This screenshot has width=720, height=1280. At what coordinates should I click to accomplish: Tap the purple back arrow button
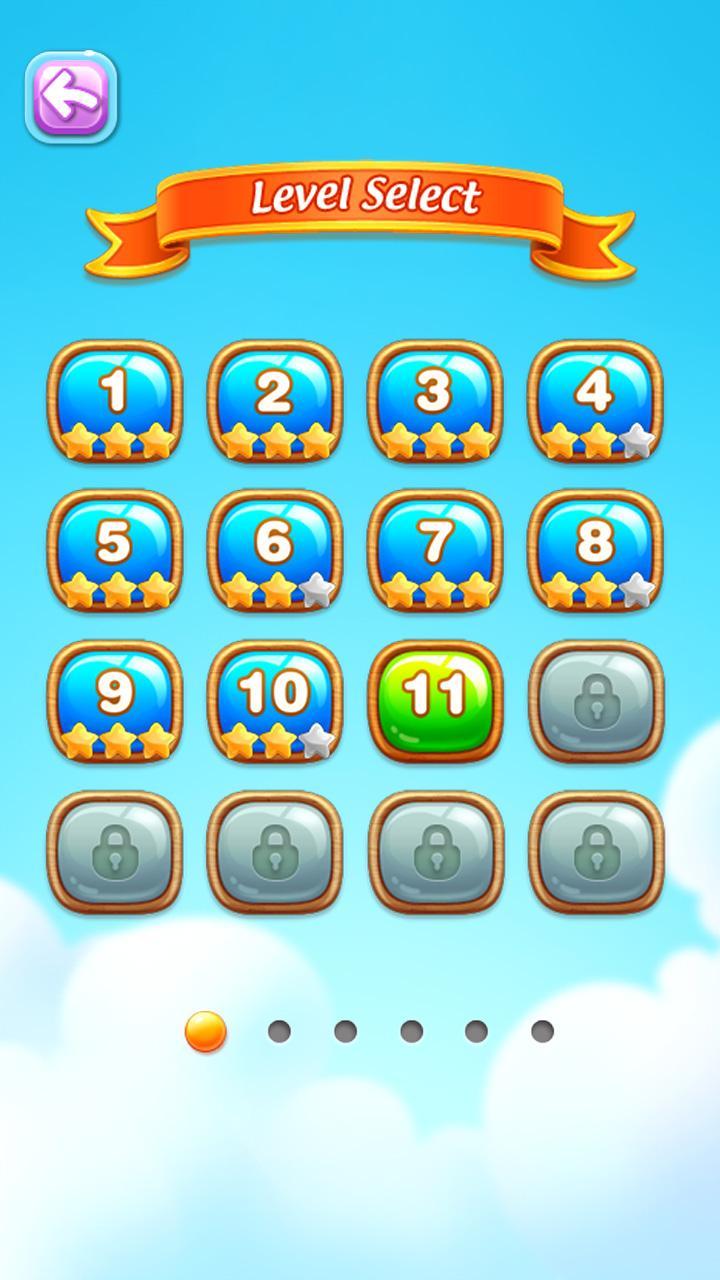tap(71, 97)
